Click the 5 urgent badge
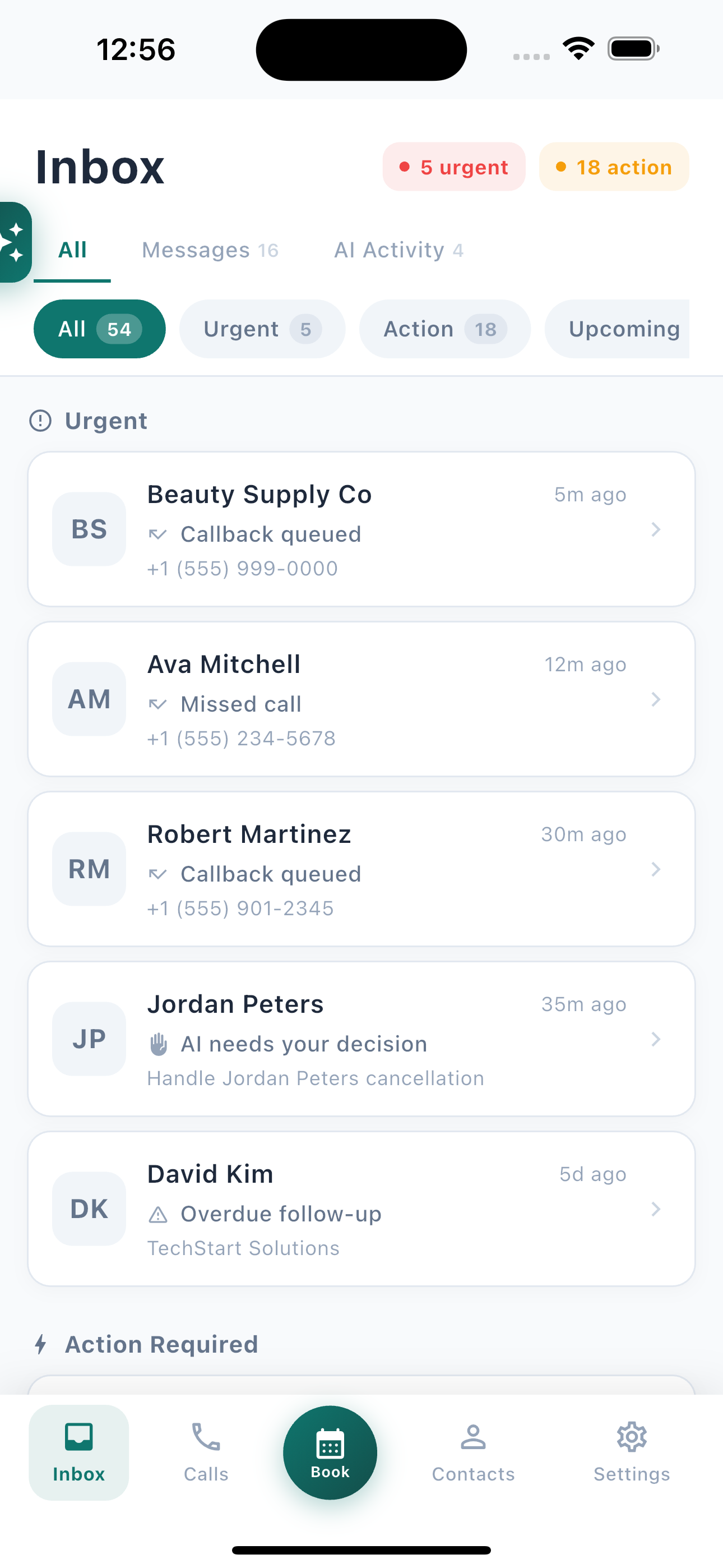 (x=453, y=166)
